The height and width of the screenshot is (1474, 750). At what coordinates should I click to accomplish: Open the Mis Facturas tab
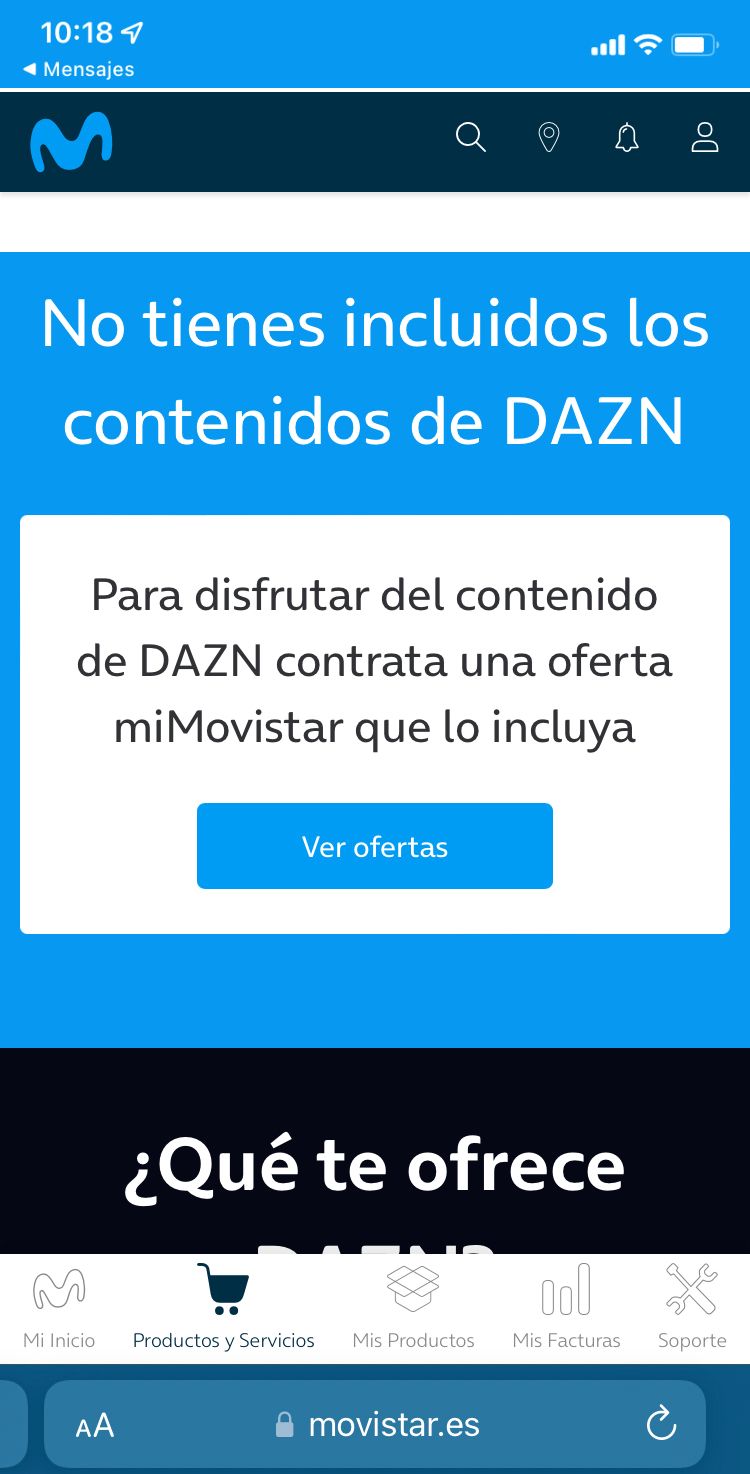566,1307
